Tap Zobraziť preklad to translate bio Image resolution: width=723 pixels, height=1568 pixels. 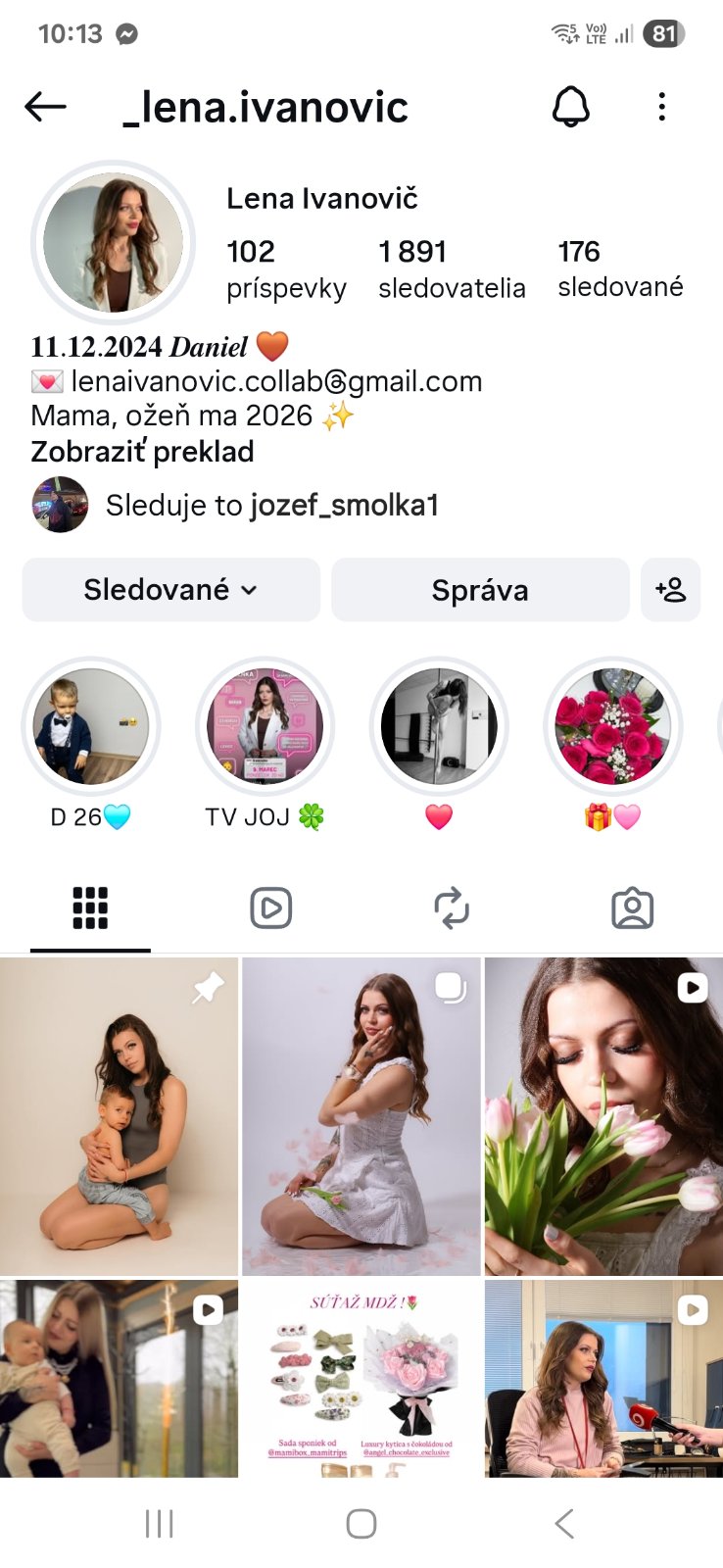pyautogui.click(x=142, y=452)
